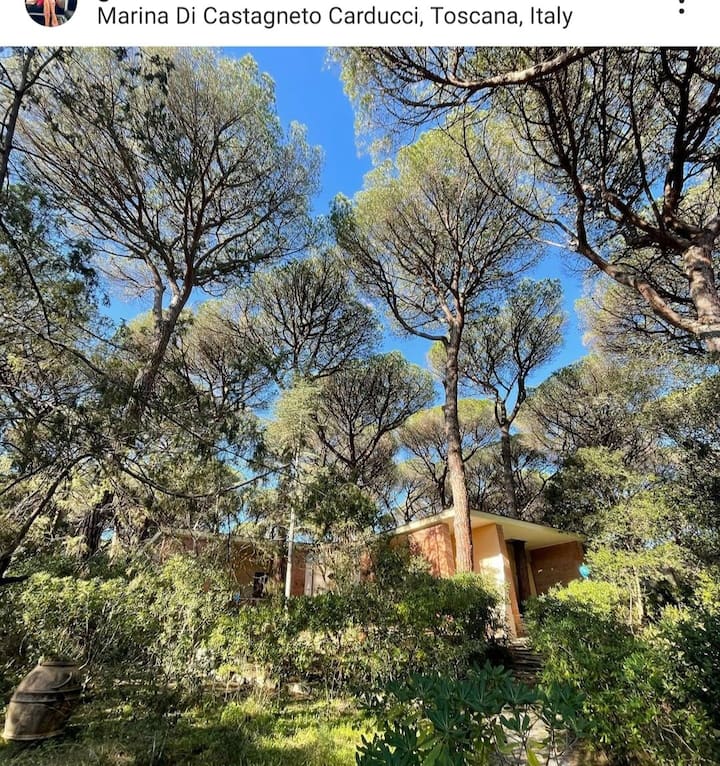Viewport: 720px width, 766px height.
Task: Tap the pine trees photo post
Action: coord(360,405)
